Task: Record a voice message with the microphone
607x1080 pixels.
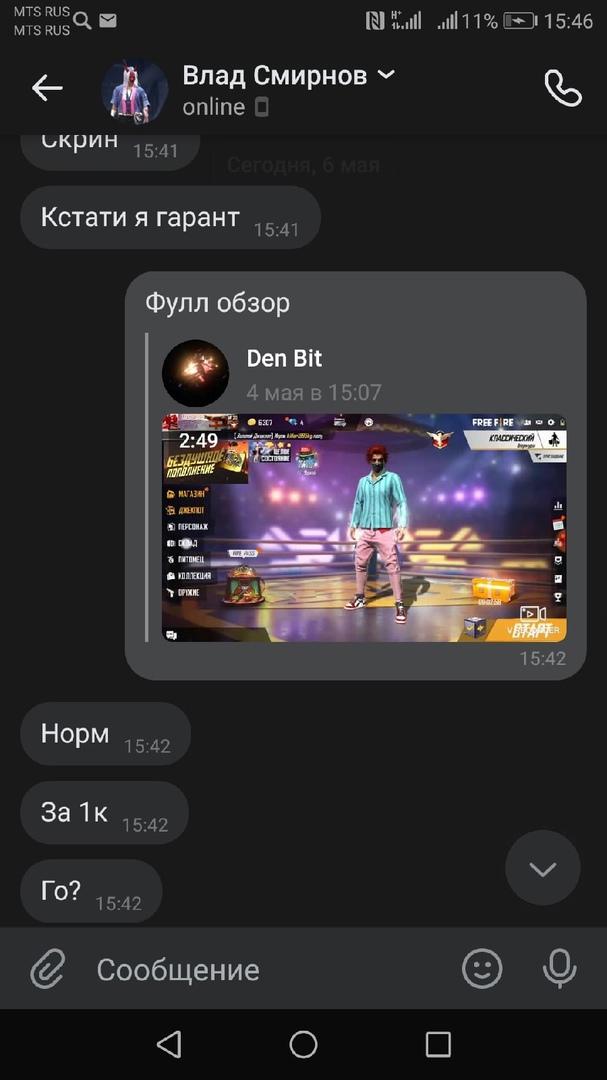Action: coord(559,968)
